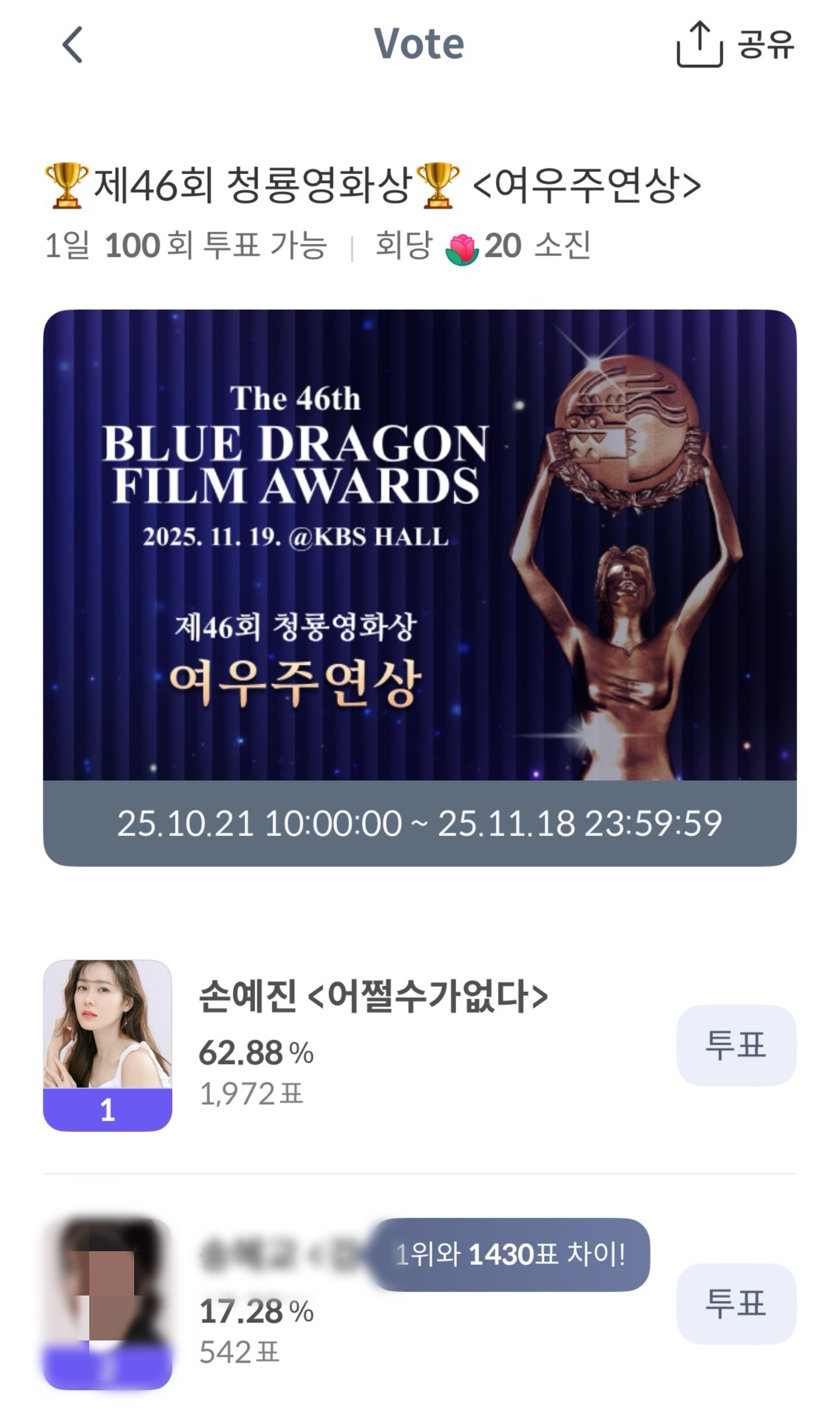840x1428 pixels.
Task: Vote for 손예진 <어쩔수가없다>
Action: [x=736, y=1045]
